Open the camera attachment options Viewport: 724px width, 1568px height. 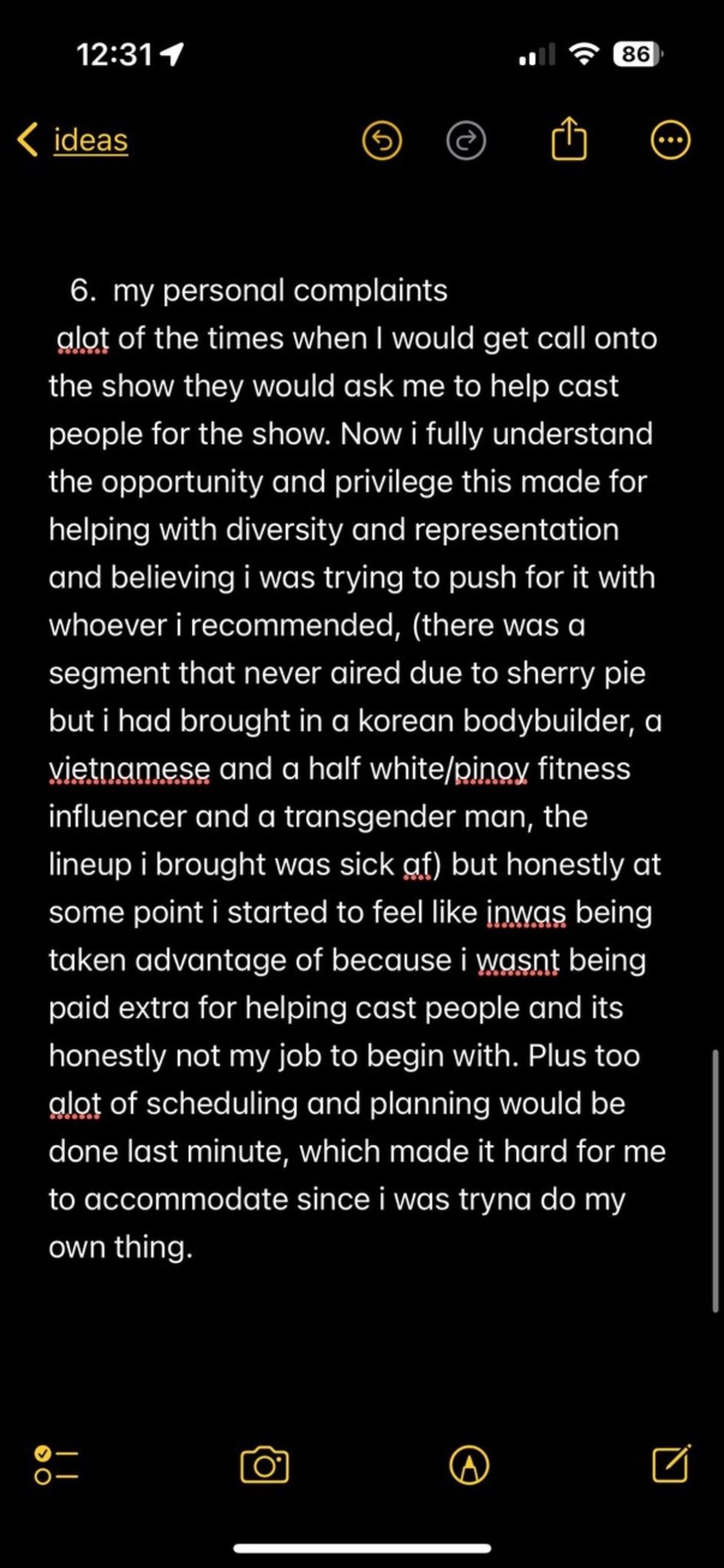click(264, 1465)
